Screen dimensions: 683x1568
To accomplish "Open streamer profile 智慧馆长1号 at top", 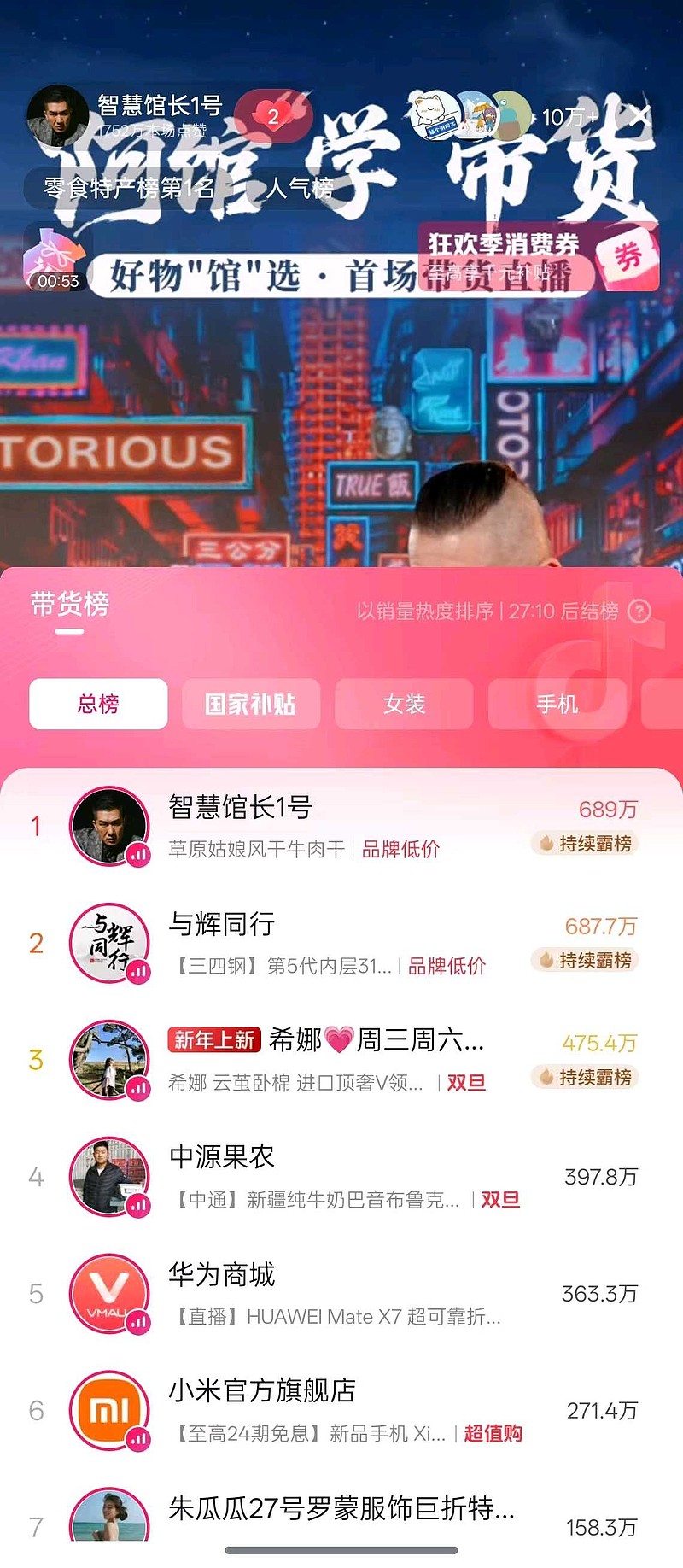I will click(x=159, y=106).
